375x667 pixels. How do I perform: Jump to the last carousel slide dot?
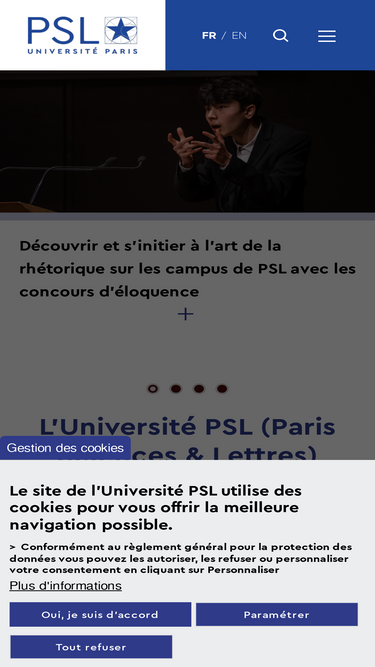pyautogui.click(x=222, y=388)
